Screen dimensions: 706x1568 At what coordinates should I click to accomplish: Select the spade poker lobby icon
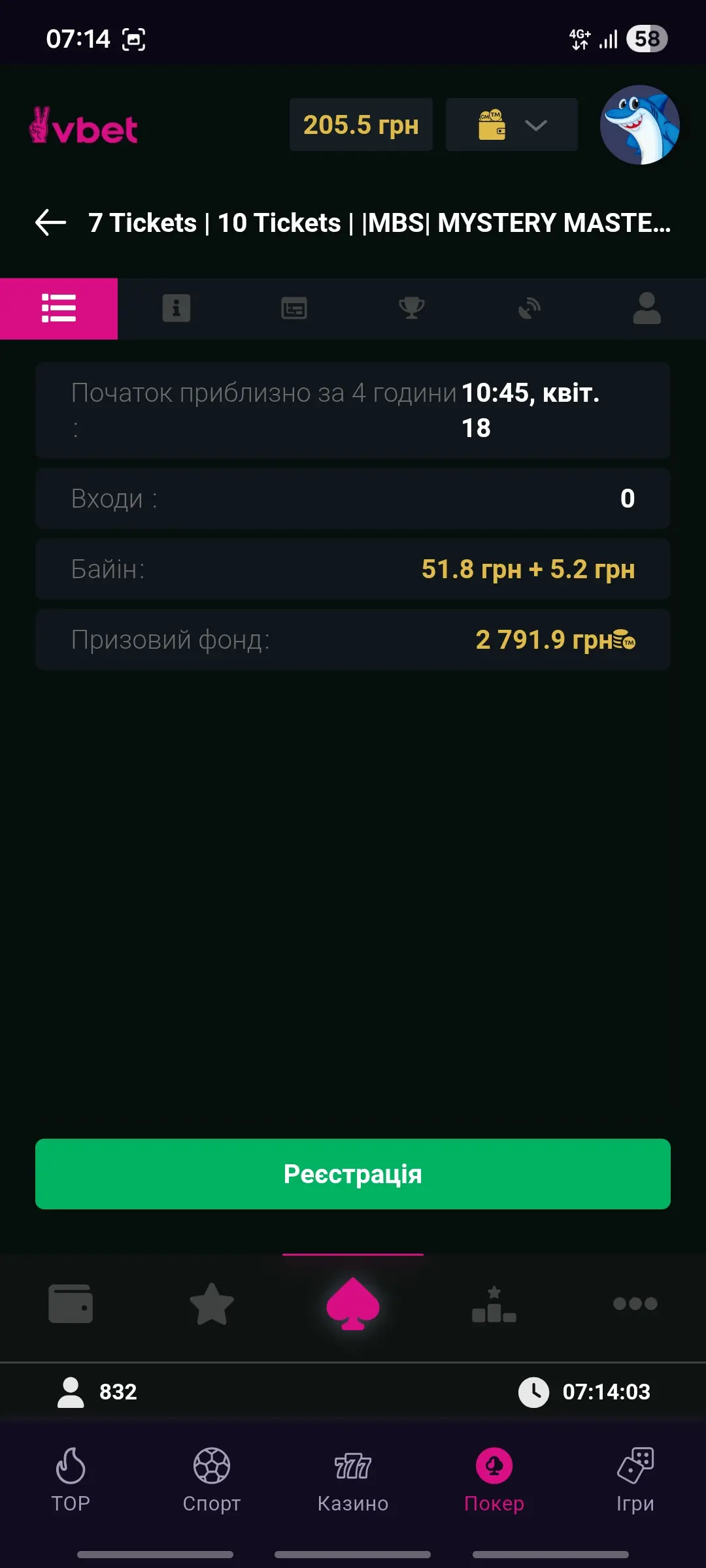click(353, 1303)
